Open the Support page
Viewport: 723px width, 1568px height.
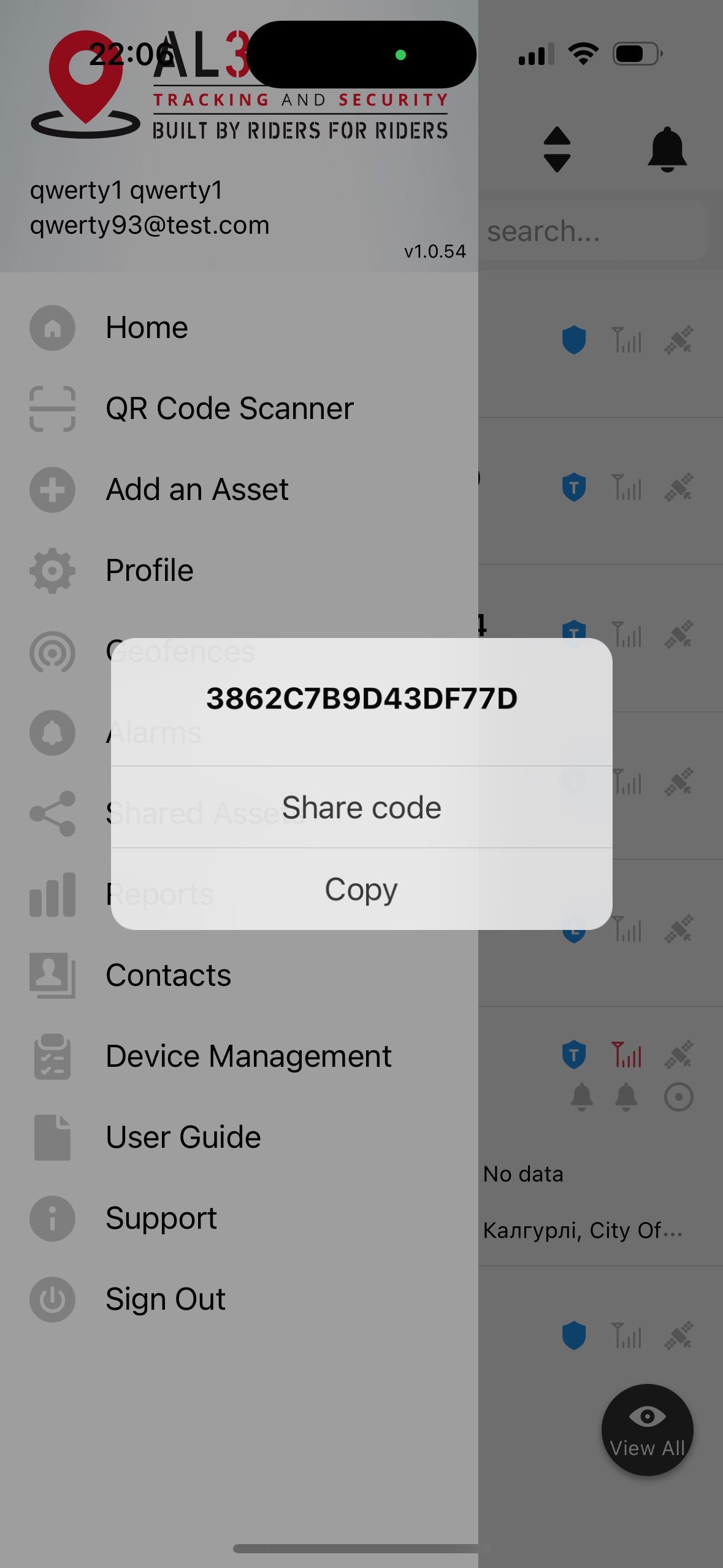(161, 1218)
